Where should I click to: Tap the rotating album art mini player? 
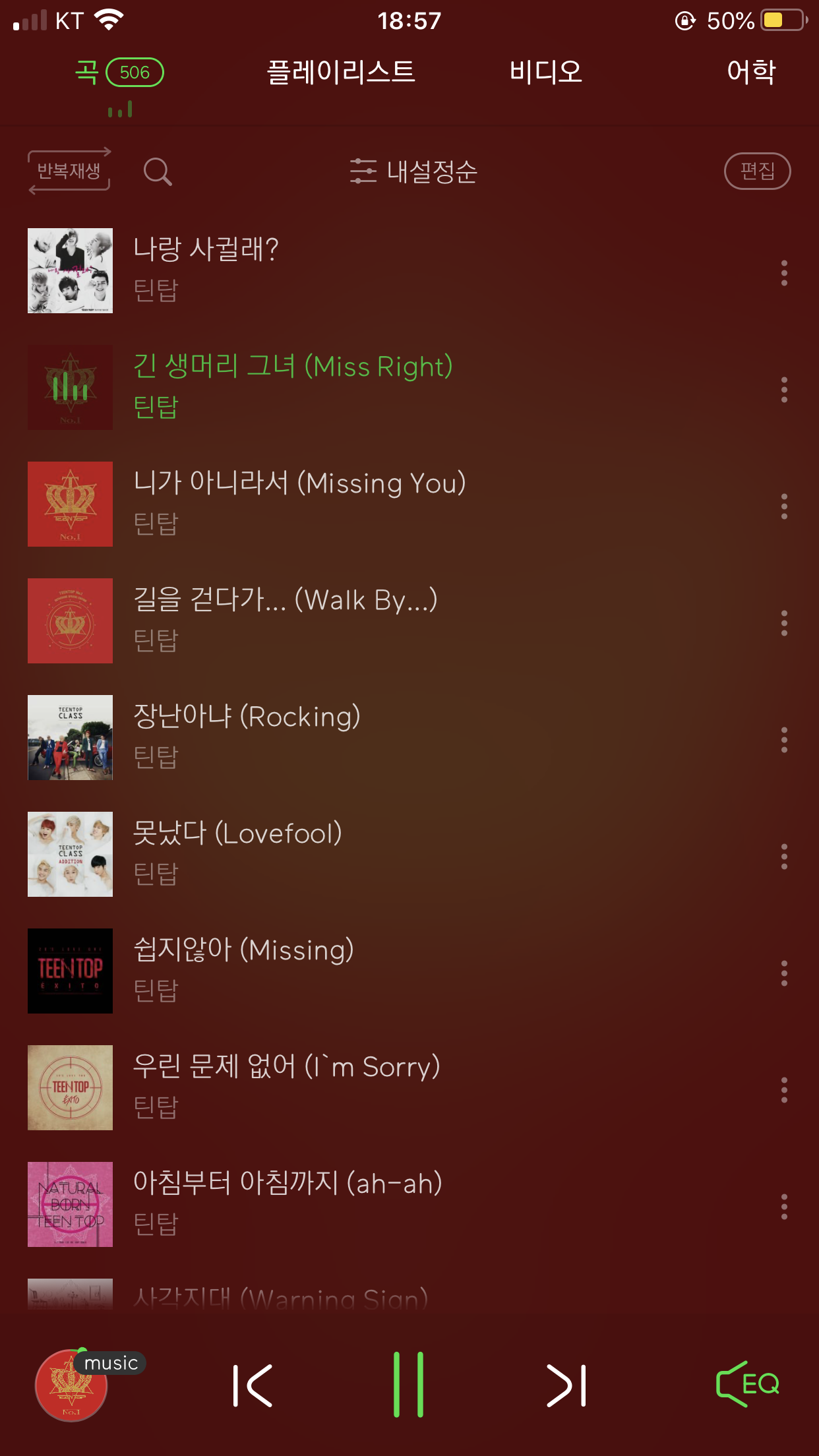(x=70, y=1385)
